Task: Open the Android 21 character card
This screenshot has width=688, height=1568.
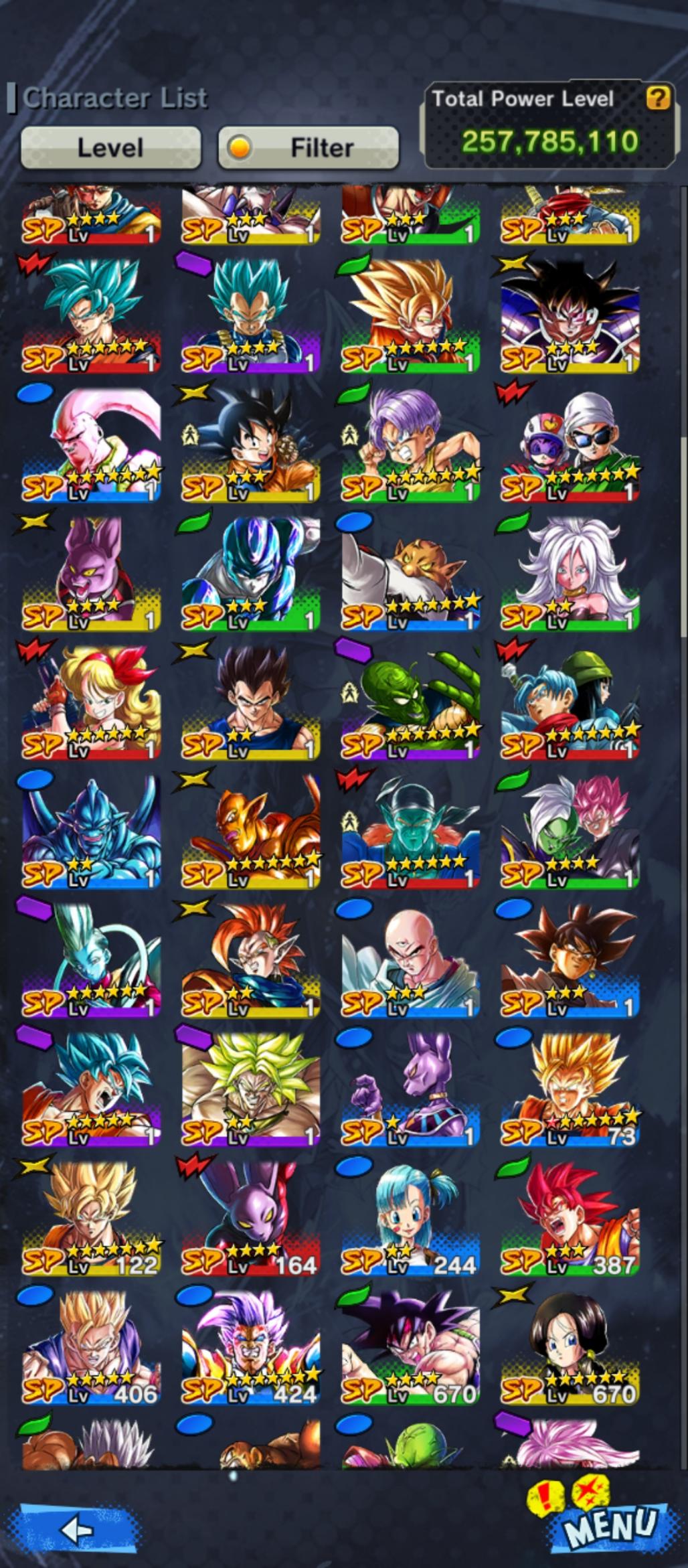Action: coord(570,571)
